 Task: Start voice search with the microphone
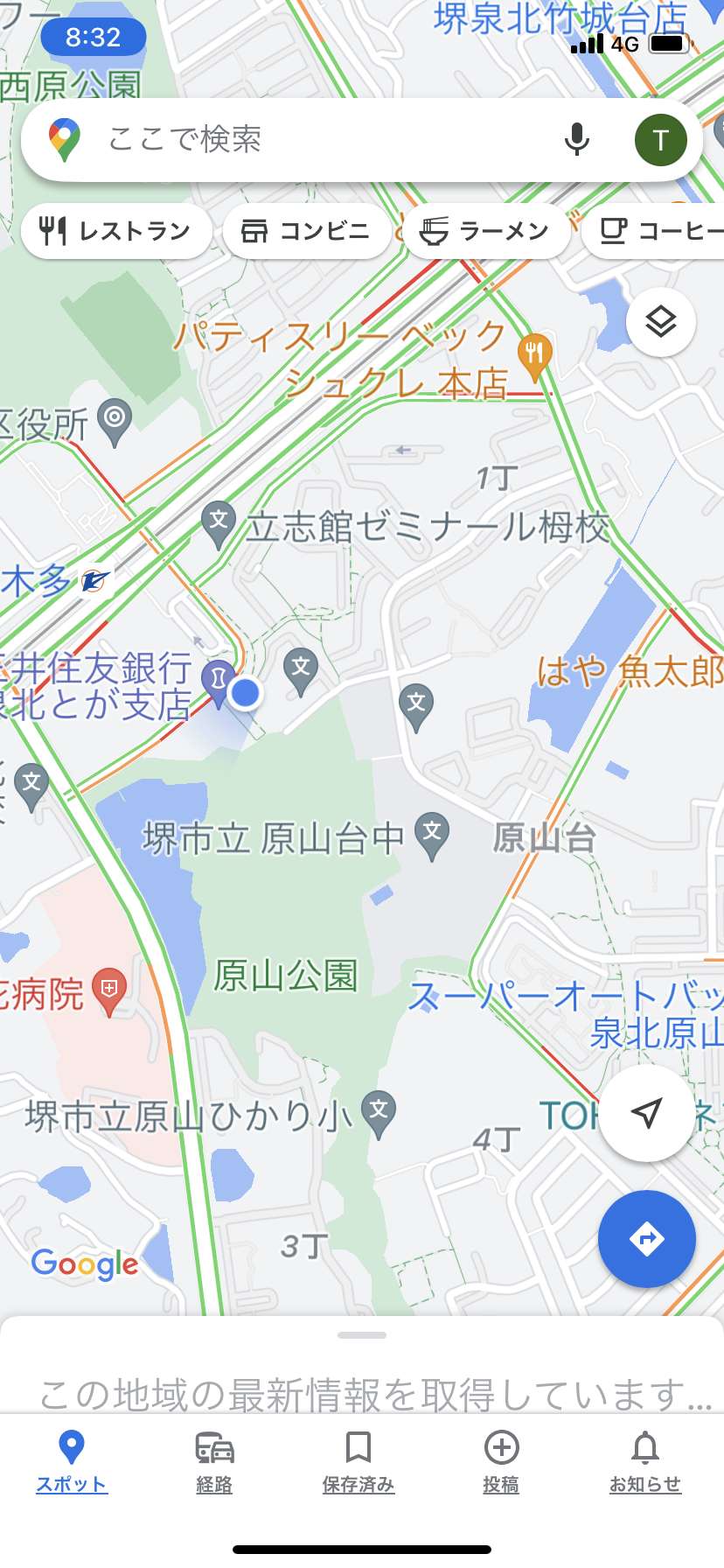coord(576,140)
